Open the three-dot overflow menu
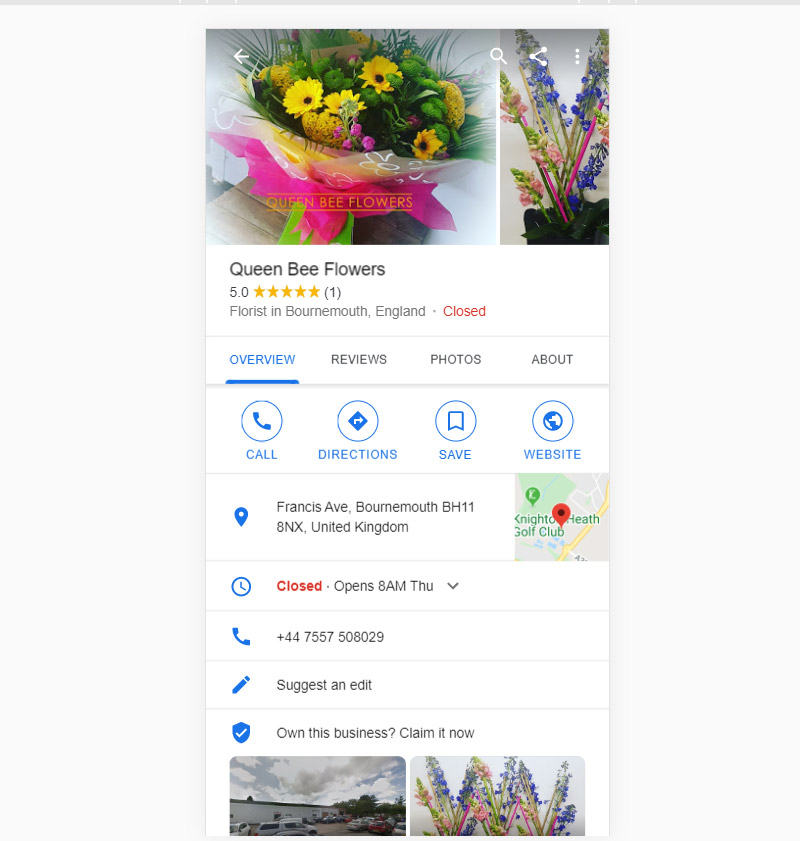800x841 pixels. tap(577, 57)
